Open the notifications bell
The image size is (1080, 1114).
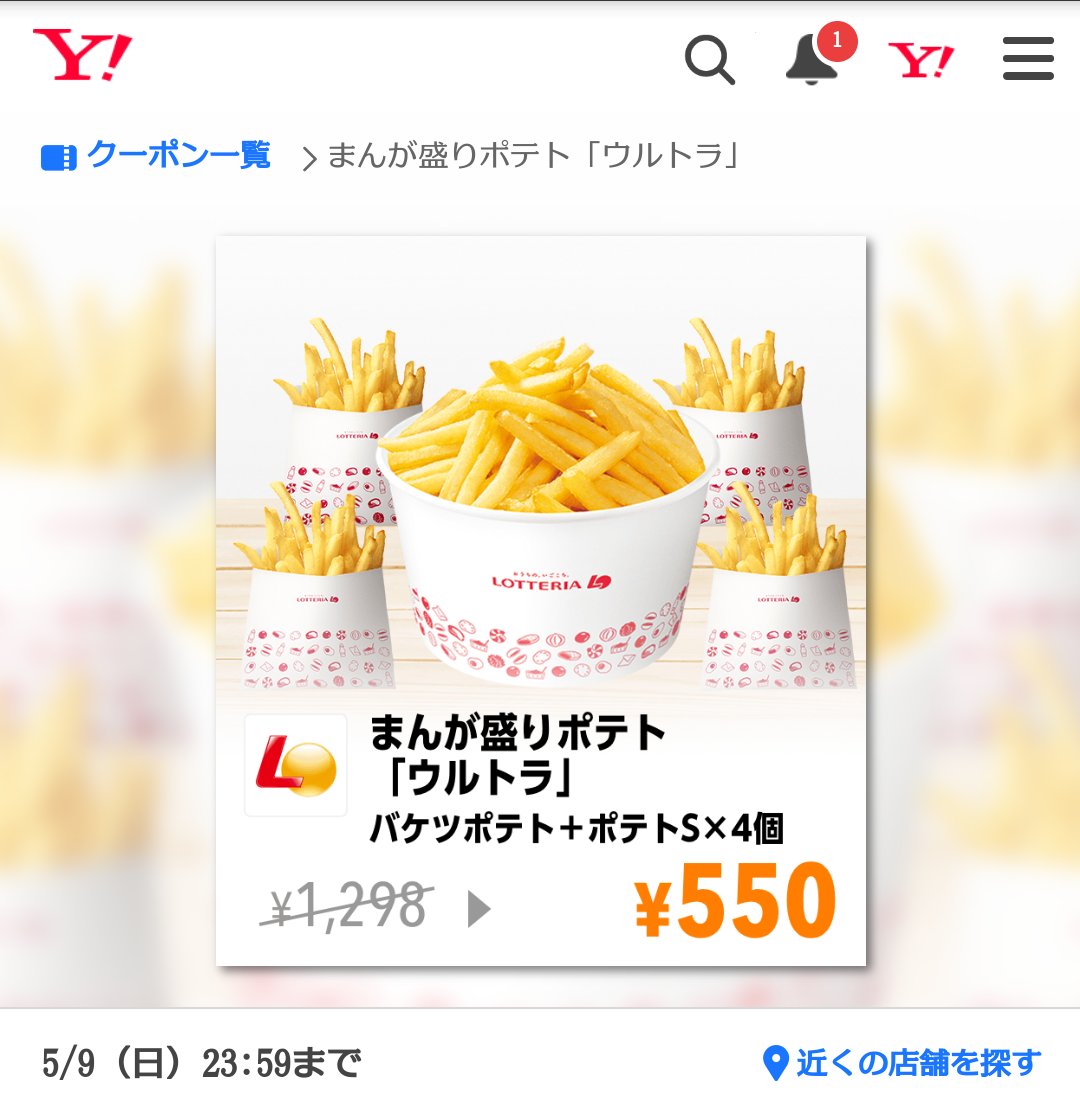coord(812,60)
